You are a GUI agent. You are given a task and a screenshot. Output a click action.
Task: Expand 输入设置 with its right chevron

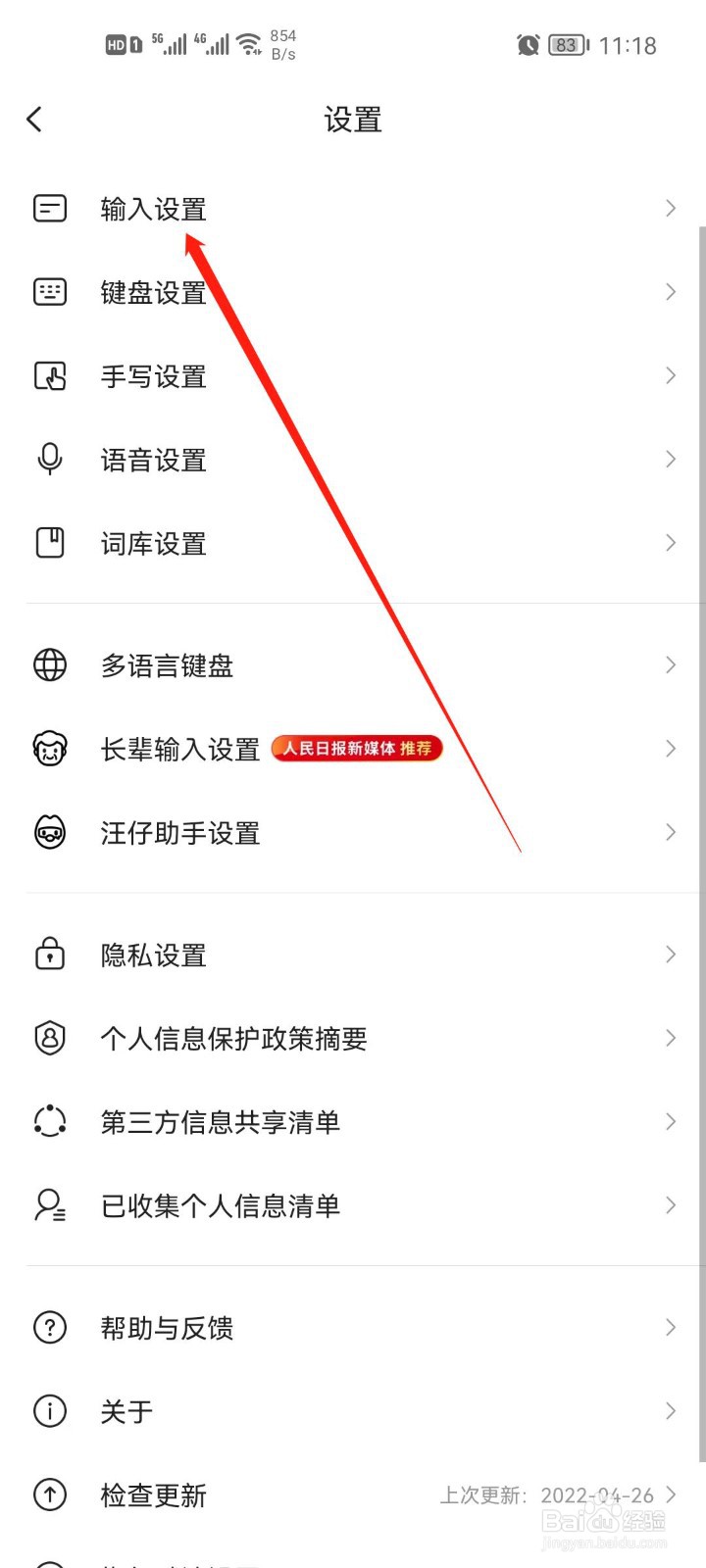[x=671, y=208]
